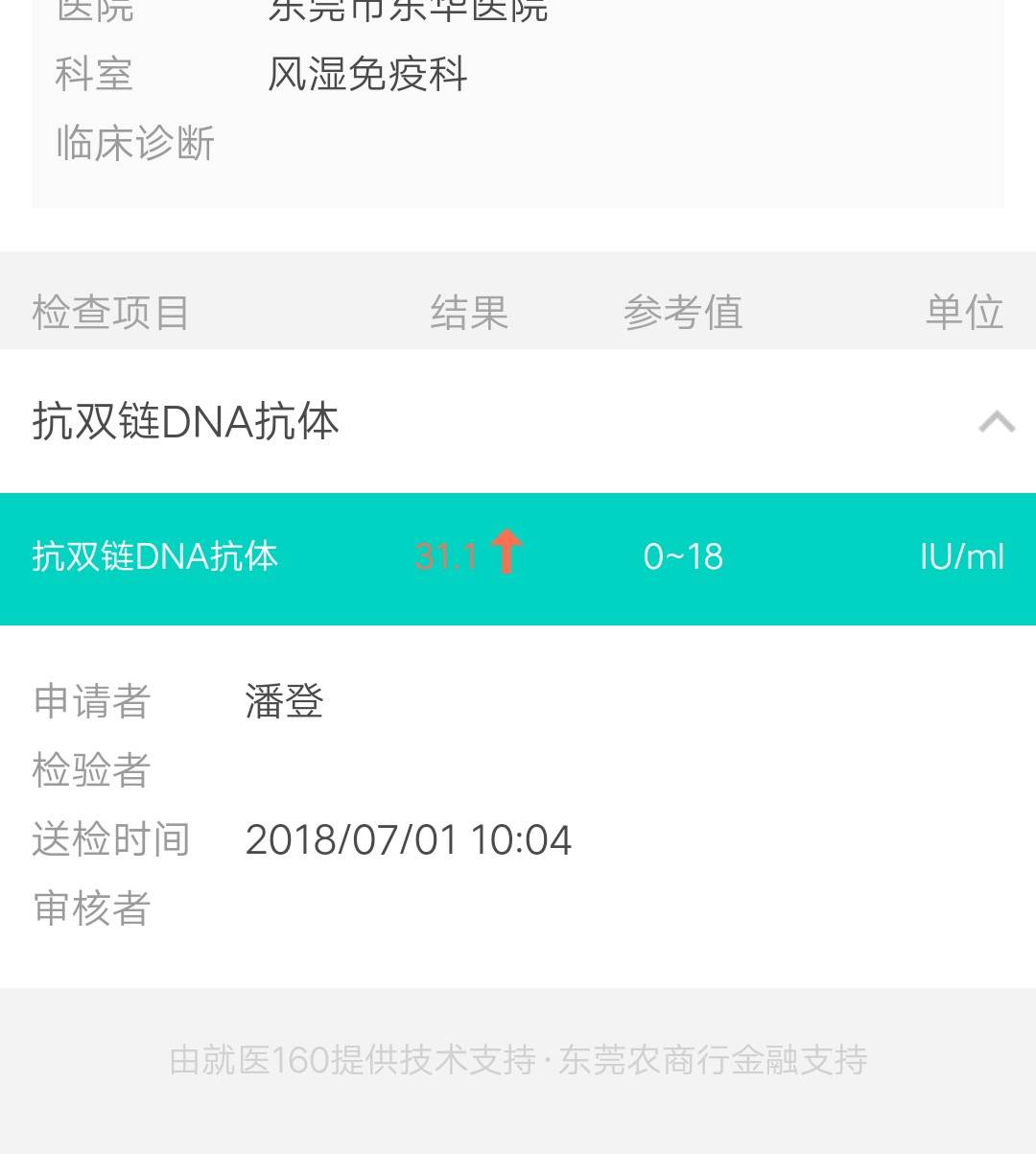
Task: Select the submission time 2018/07/01 10:04
Action: pyautogui.click(x=410, y=838)
